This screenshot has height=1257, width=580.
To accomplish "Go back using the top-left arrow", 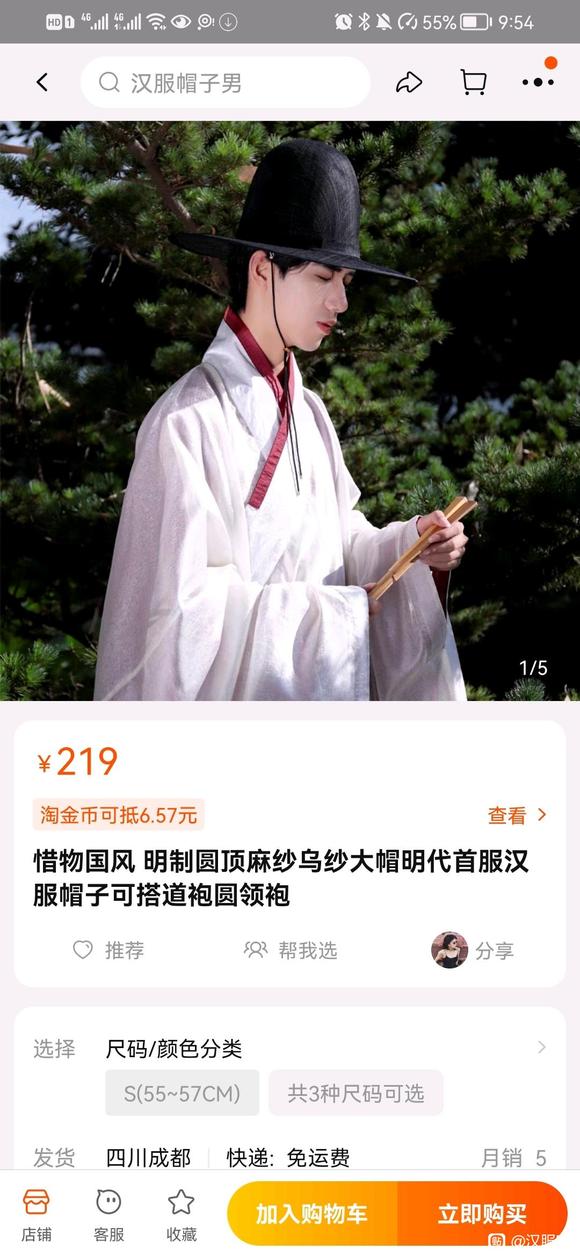I will point(42,82).
